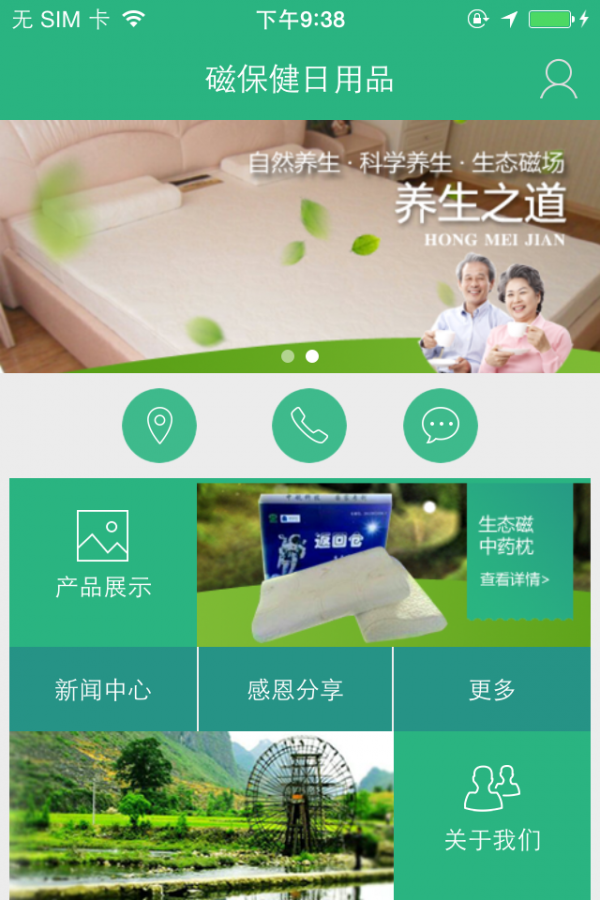Tap the location pin icon

coord(159,426)
